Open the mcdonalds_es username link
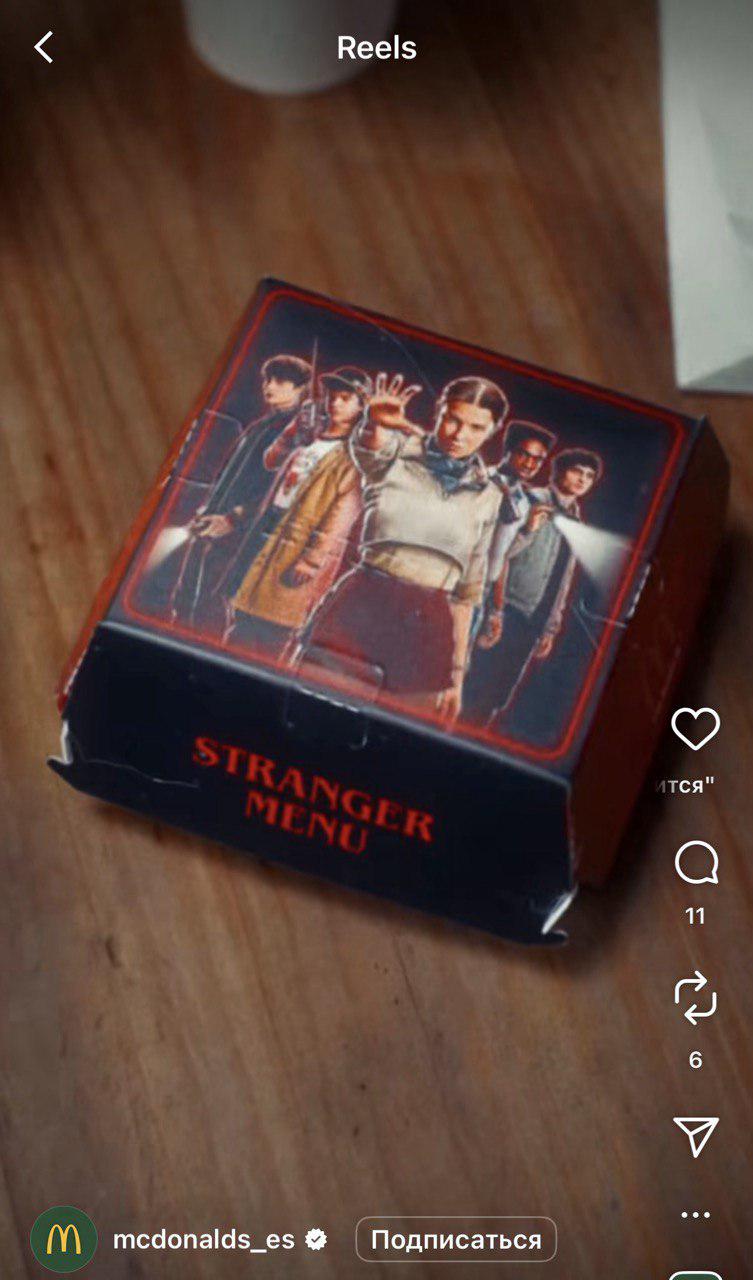753x1280 pixels. point(204,1240)
